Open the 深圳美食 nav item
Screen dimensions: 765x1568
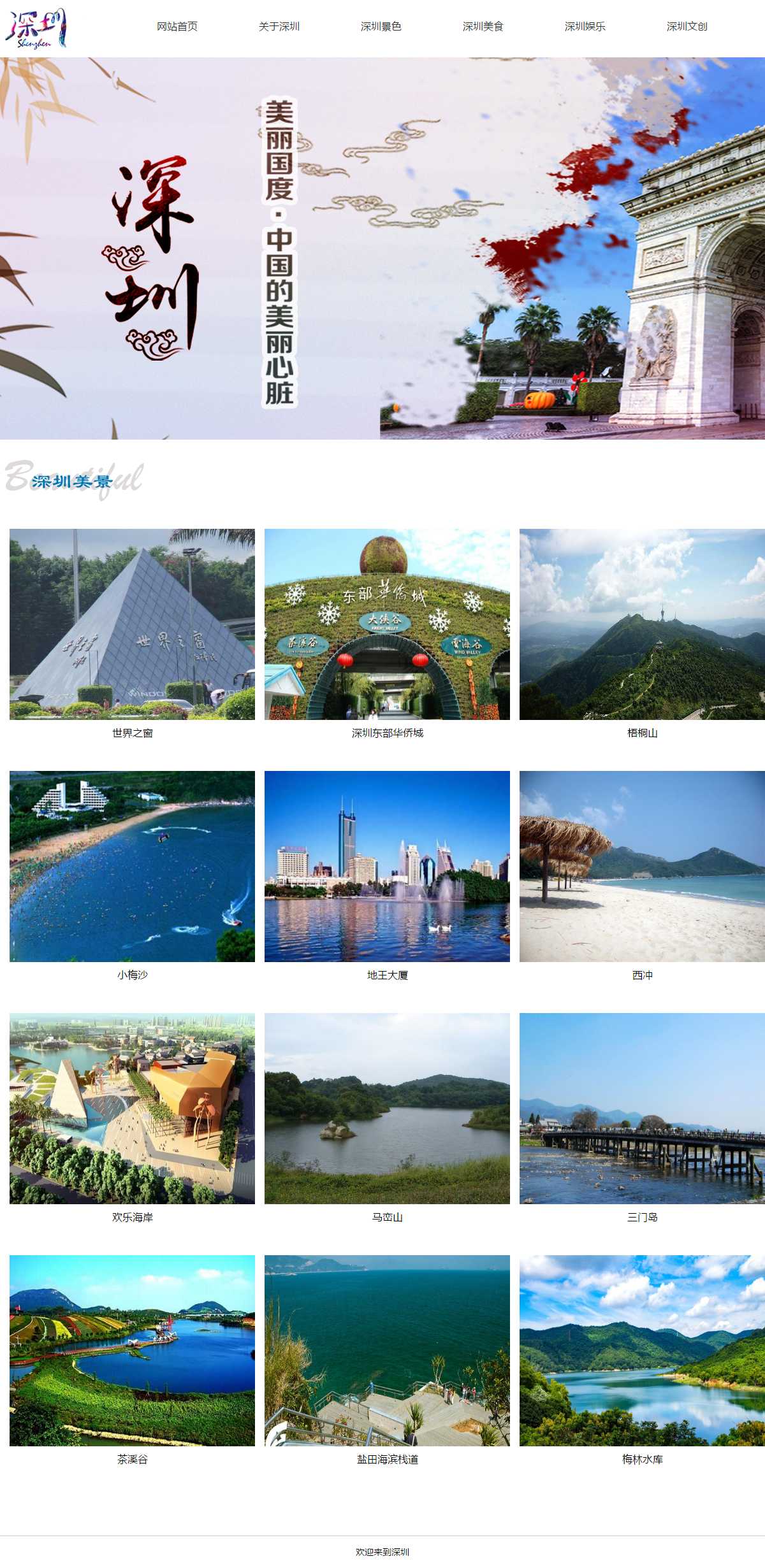[x=483, y=26]
